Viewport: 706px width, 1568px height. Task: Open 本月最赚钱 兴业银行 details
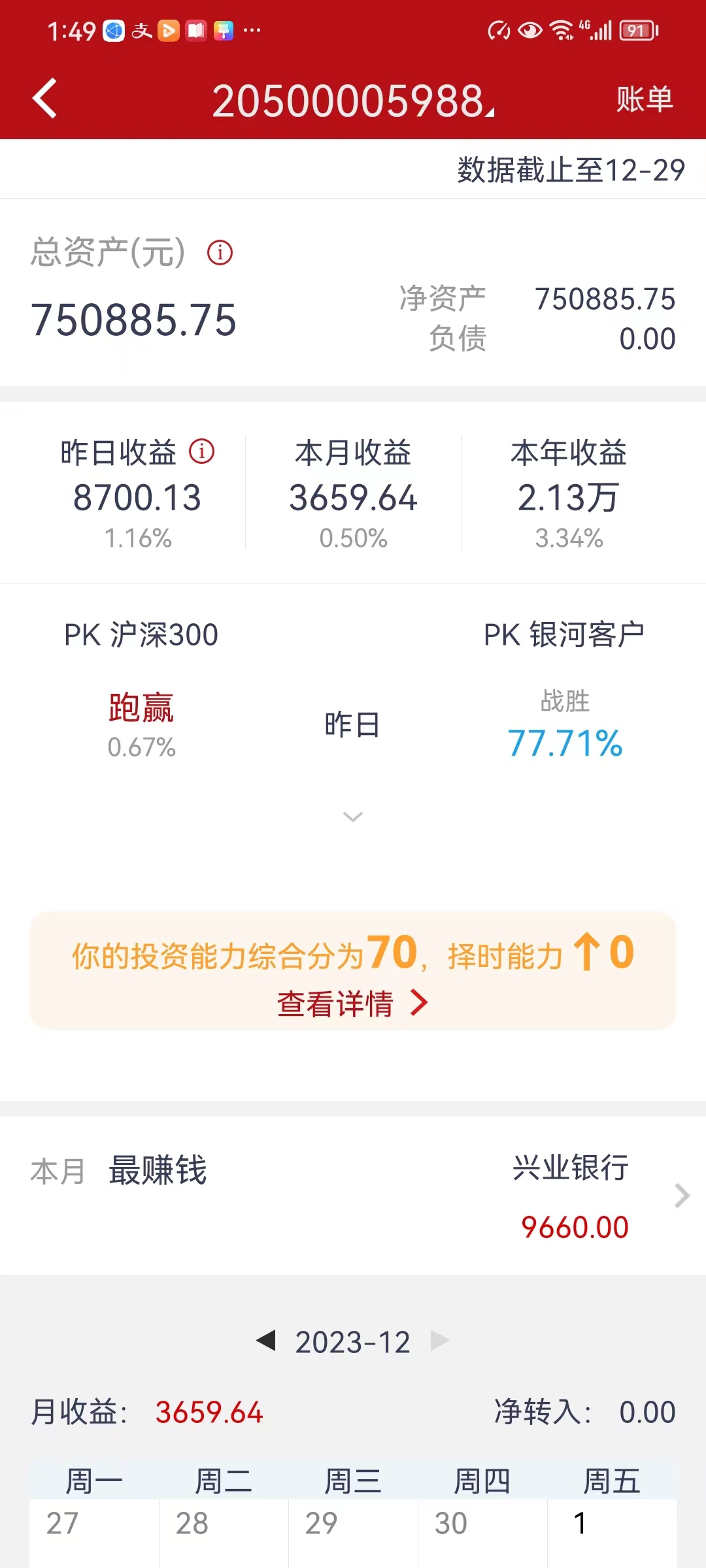(x=681, y=1196)
